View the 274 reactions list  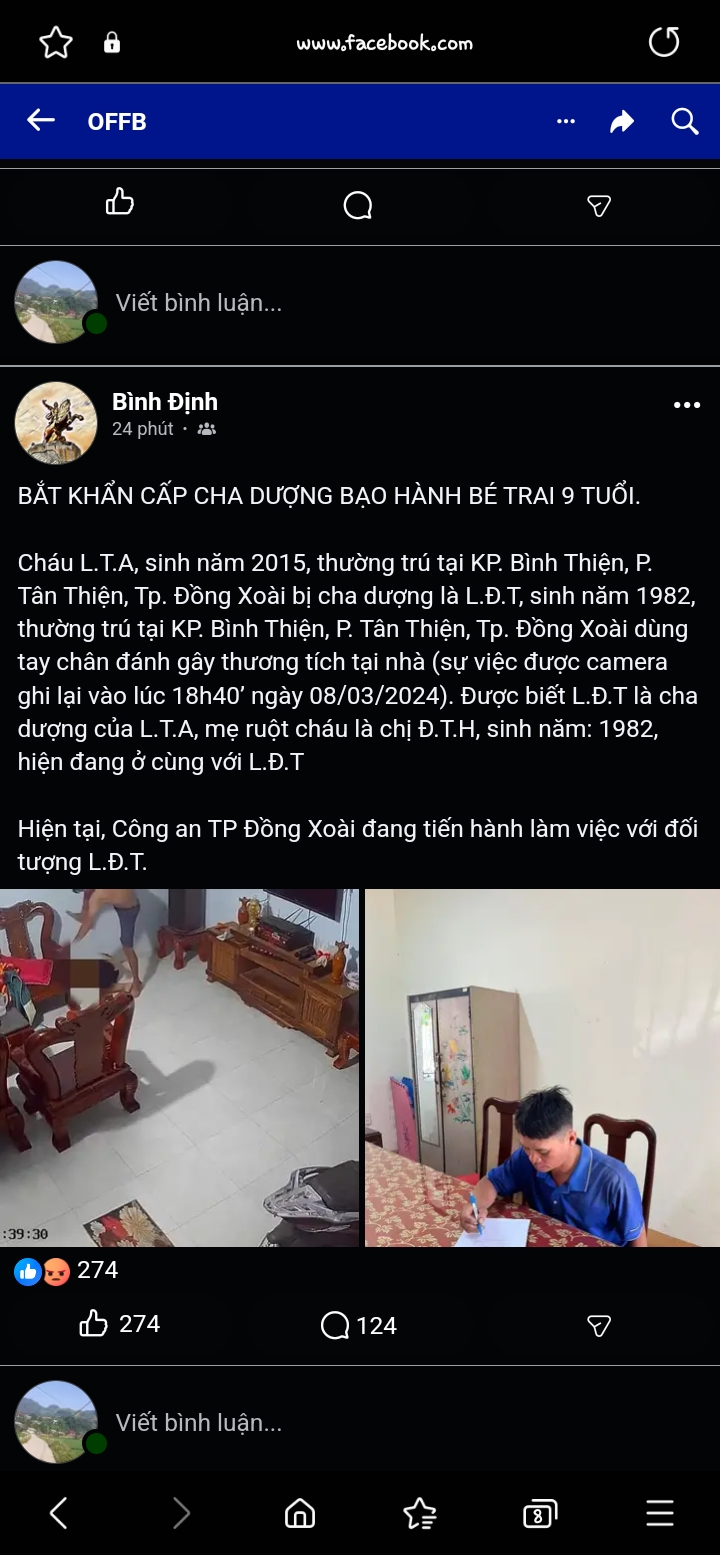click(66, 1270)
